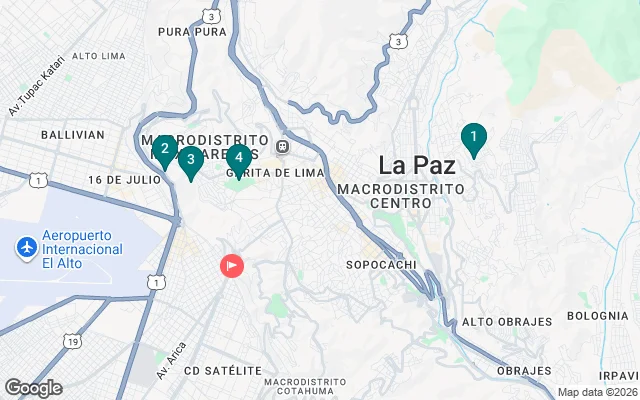Choose map marker number 4
640x400 pixels.
point(238,158)
